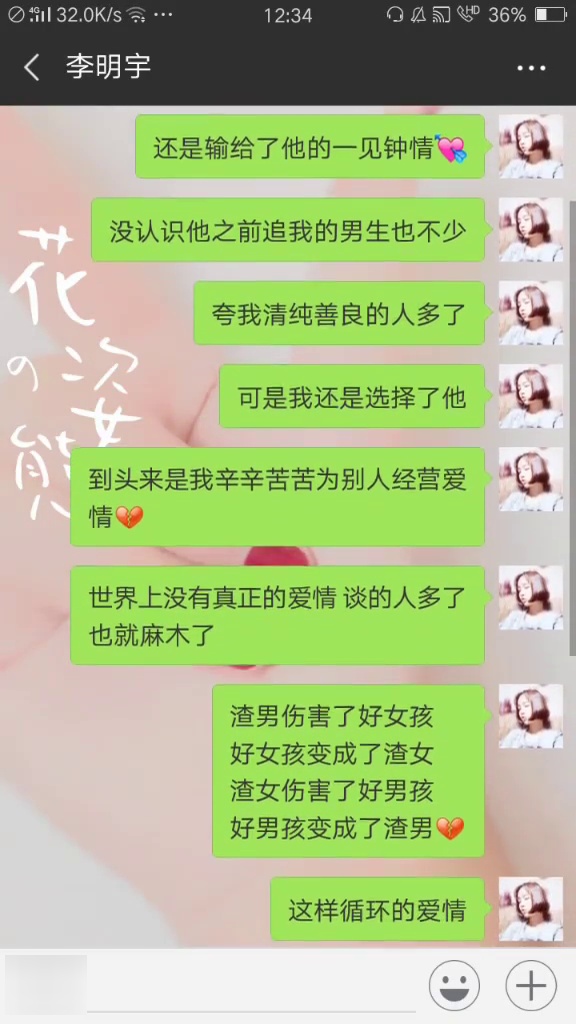Open the plus attachment menu
Screen dimensions: 576x1024
point(531,985)
